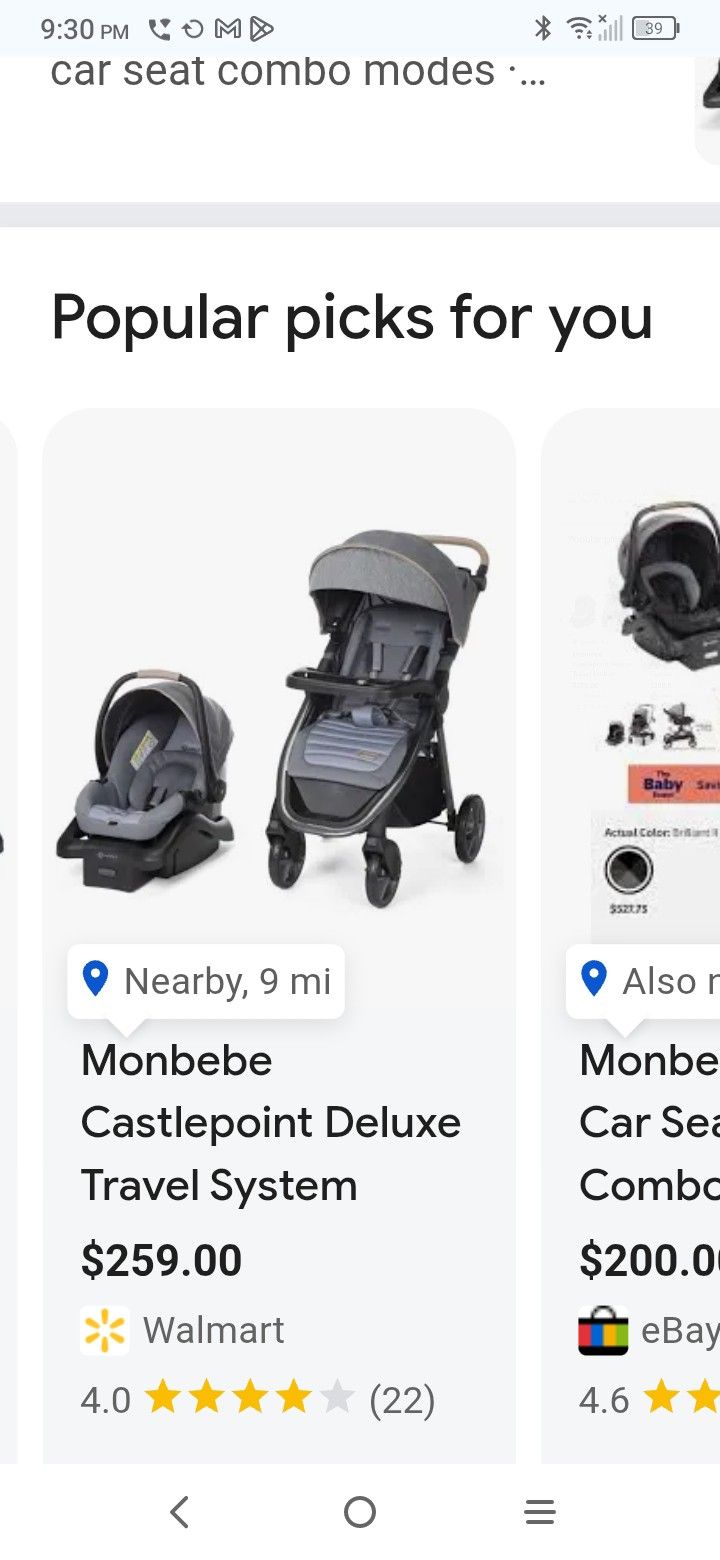This screenshot has width=720, height=1560.
Task: Select the Walmart retailer icon
Action: pyautogui.click(x=104, y=1330)
